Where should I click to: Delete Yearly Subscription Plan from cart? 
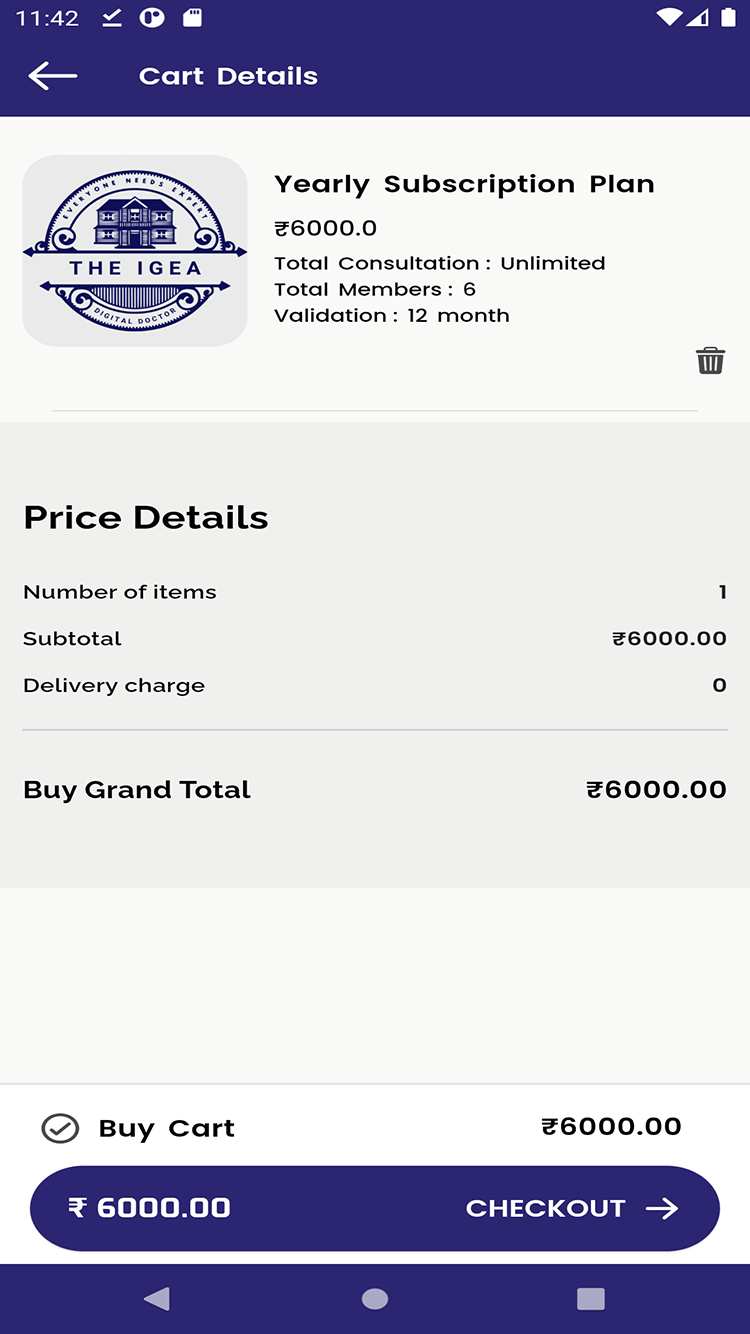point(710,360)
